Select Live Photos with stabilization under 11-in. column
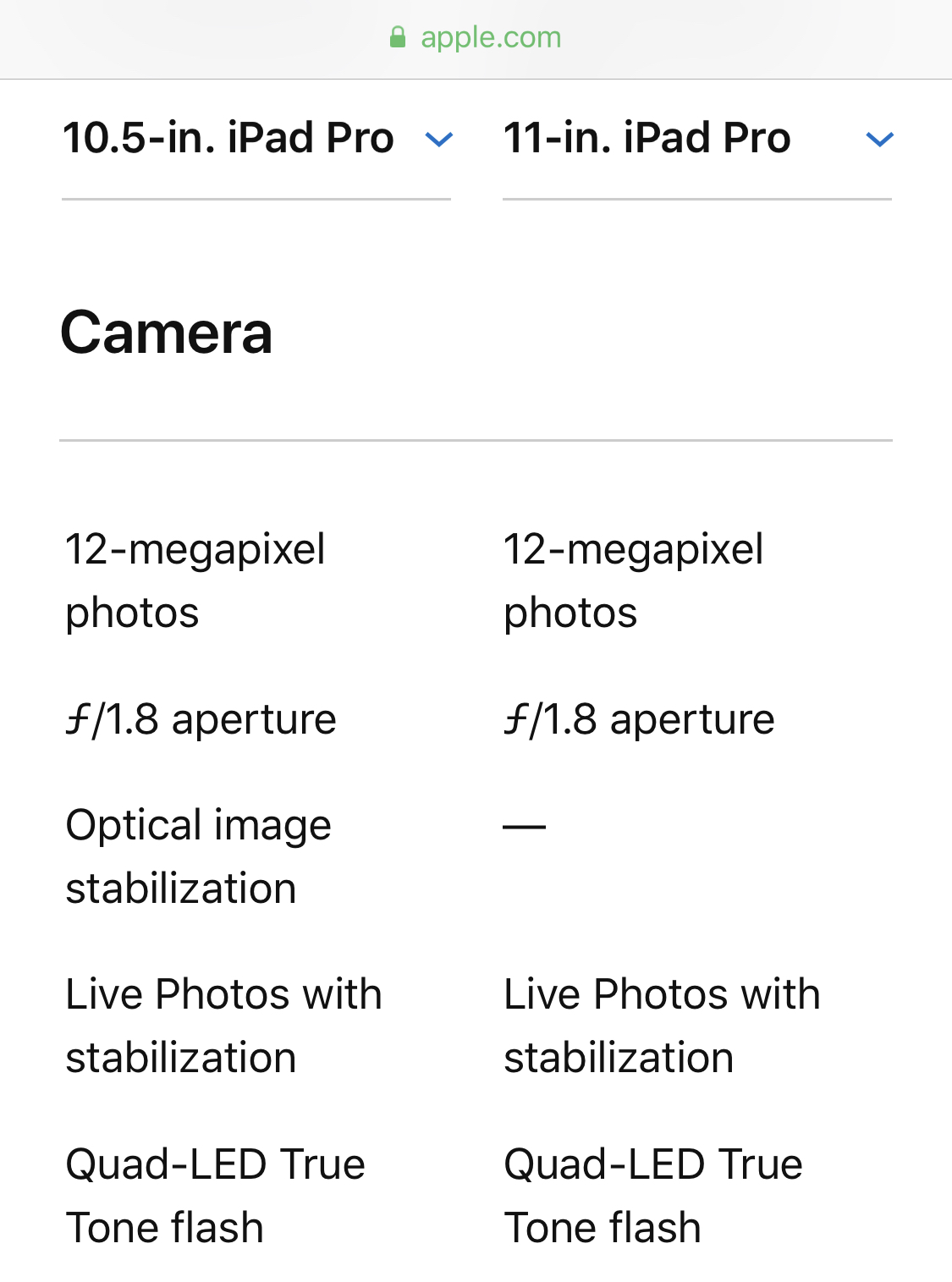The height and width of the screenshot is (1282, 952). click(x=661, y=1025)
